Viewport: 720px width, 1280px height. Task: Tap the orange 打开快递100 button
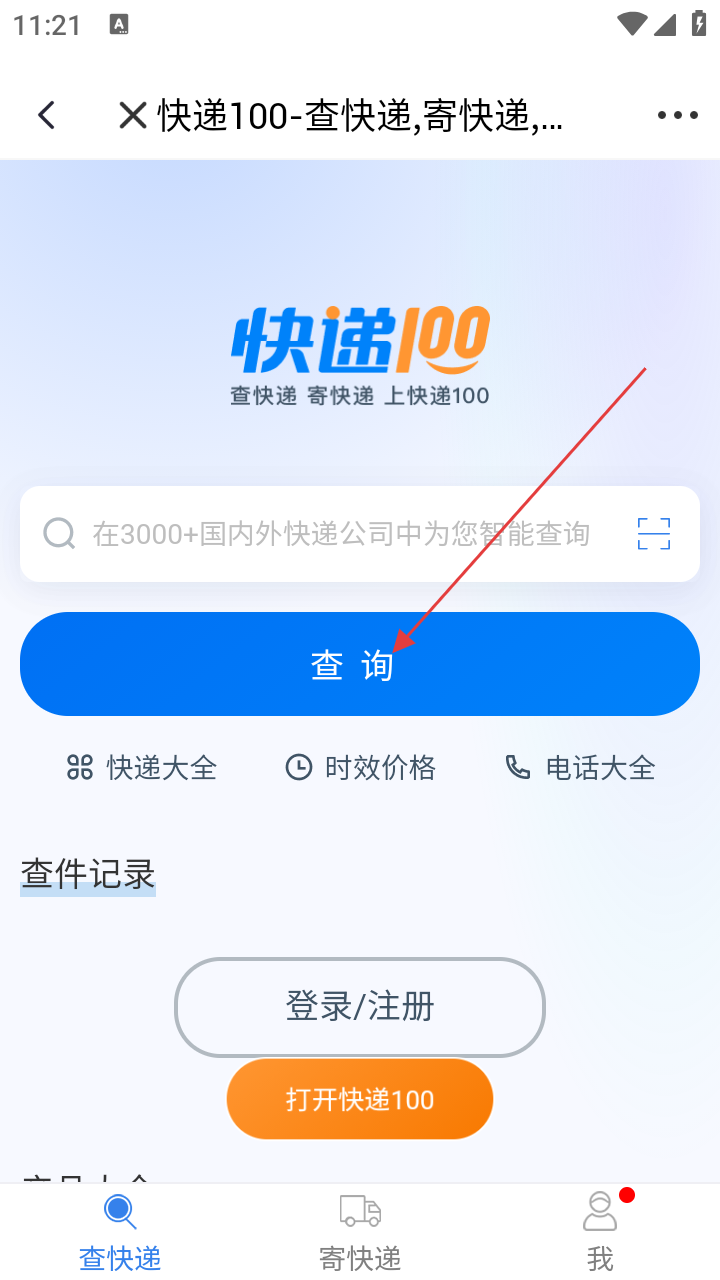point(359,1099)
